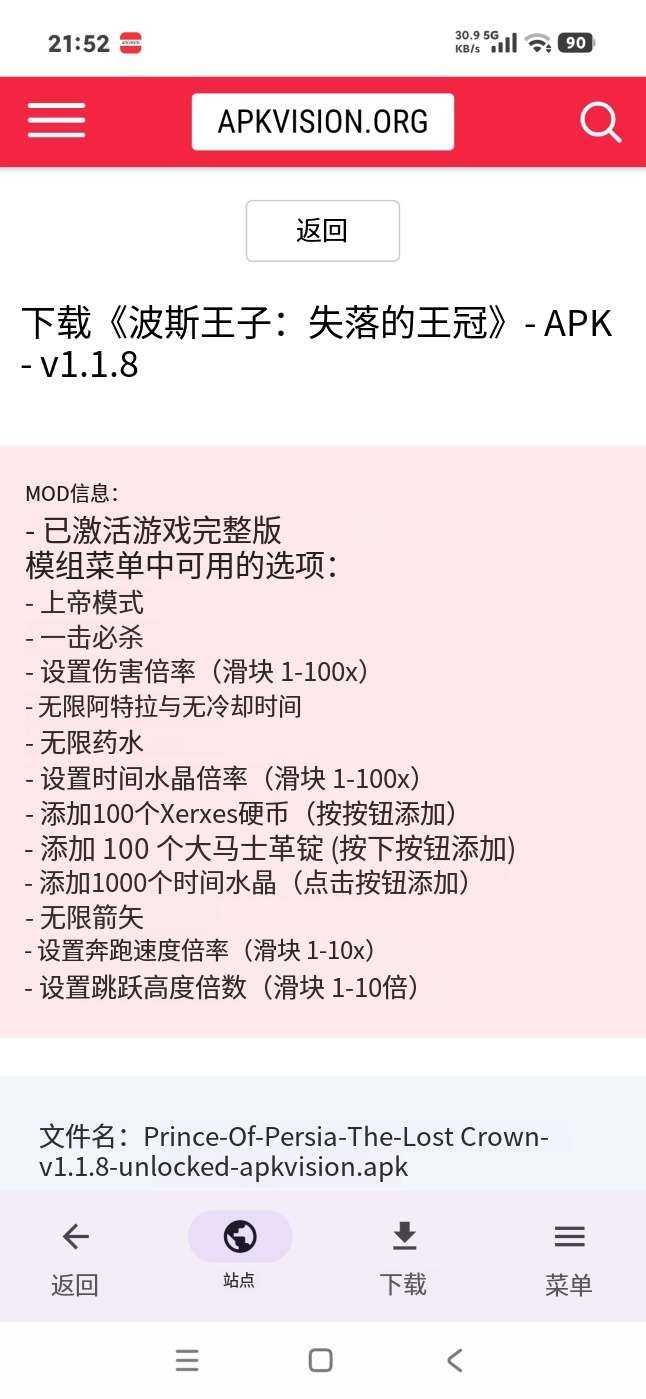Switch to the 下载 tab
The image size is (646, 1399).
[x=403, y=1257]
